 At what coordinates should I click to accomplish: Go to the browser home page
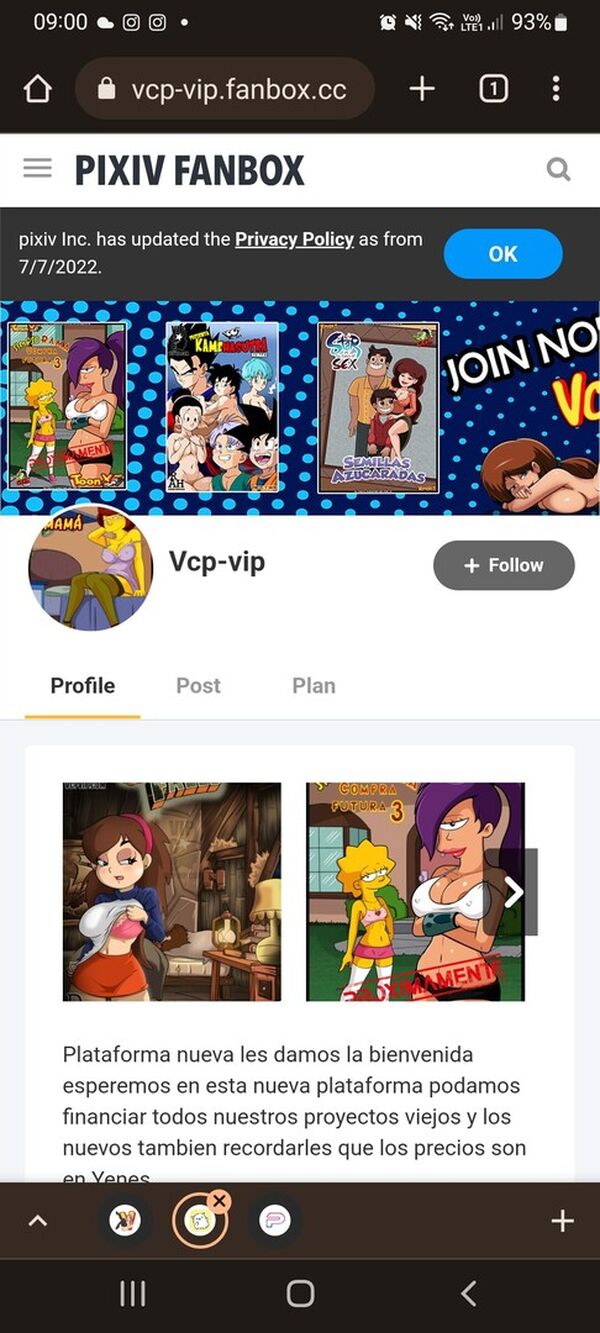click(x=37, y=89)
